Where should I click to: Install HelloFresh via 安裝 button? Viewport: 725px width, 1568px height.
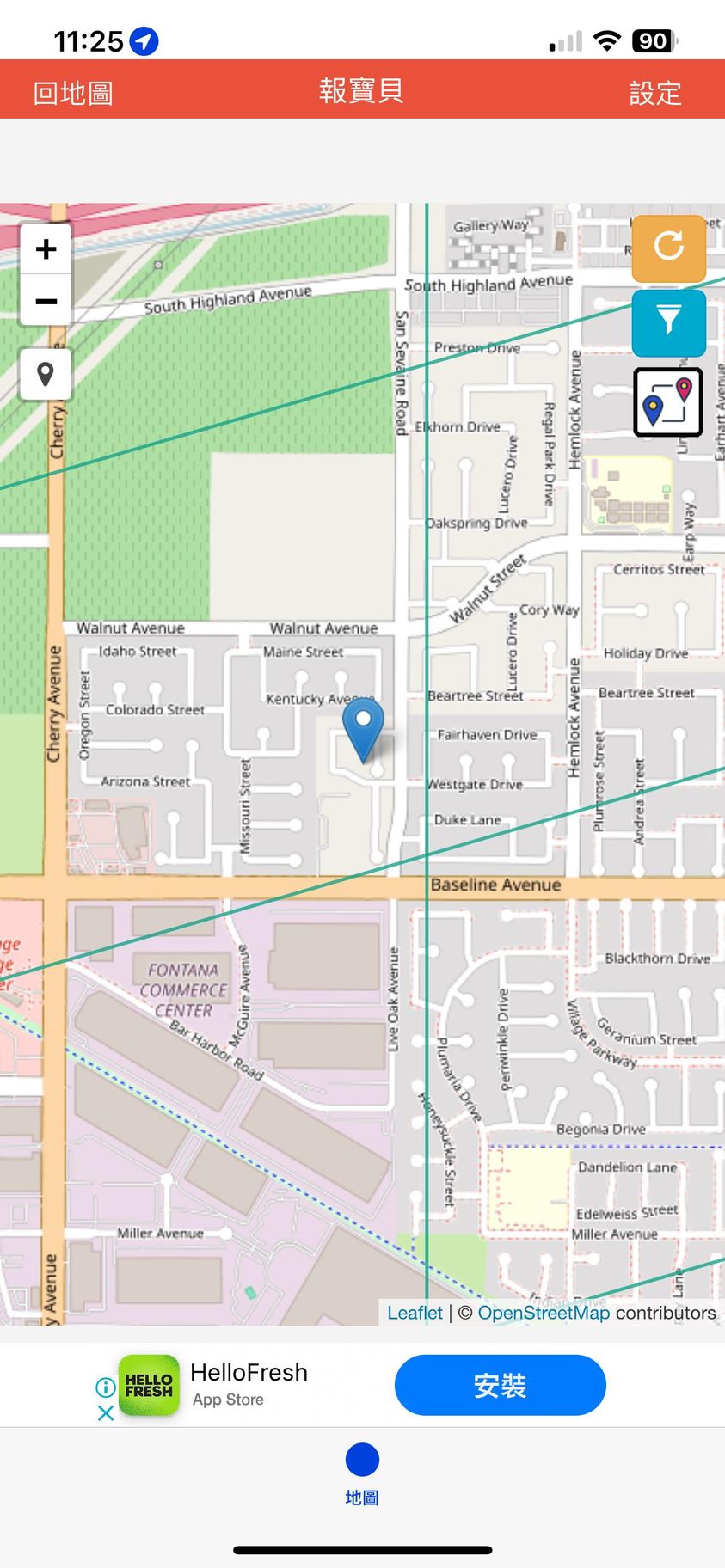coord(500,1385)
